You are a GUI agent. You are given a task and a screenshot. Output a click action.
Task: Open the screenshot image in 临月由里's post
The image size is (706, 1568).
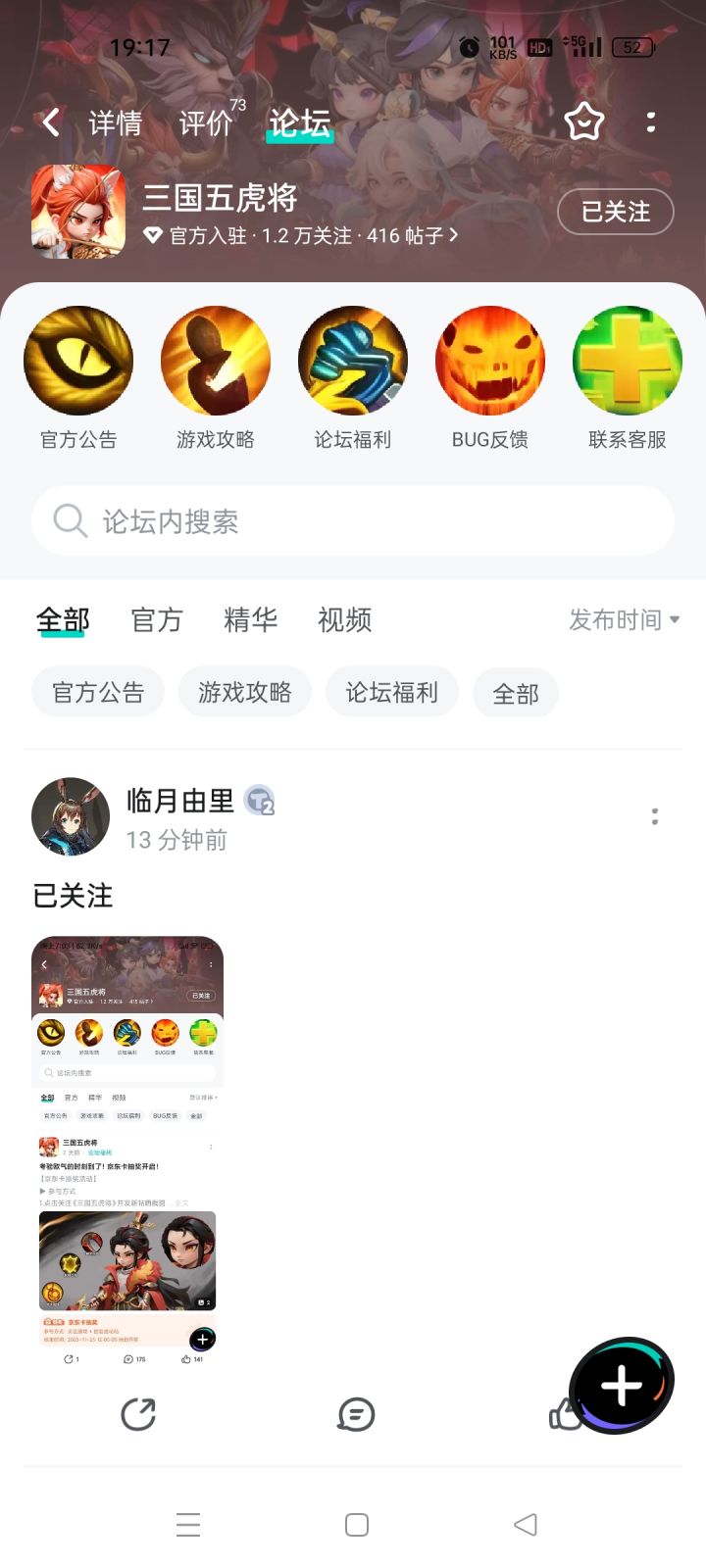pyautogui.click(x=127, y=1152)
